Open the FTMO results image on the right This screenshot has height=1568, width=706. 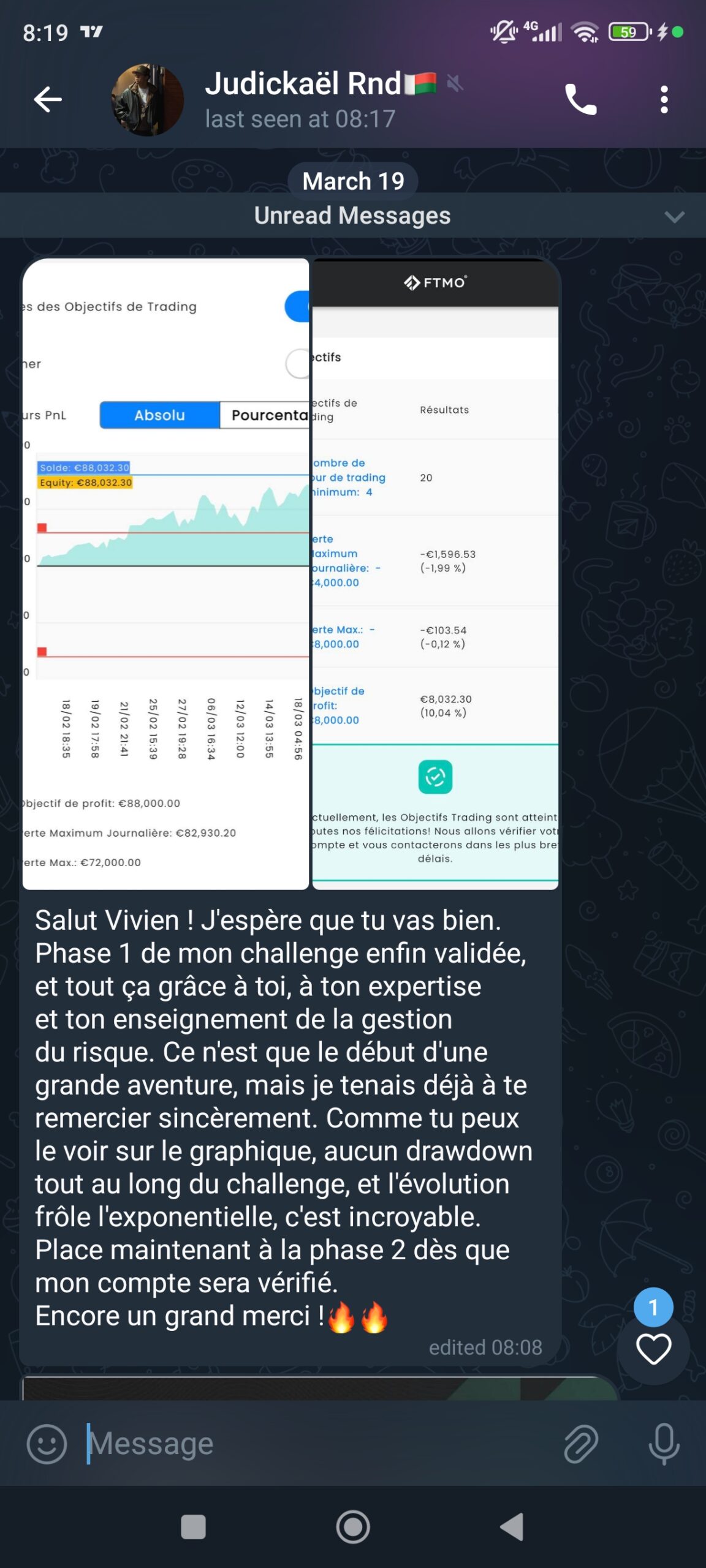(435, 573)
